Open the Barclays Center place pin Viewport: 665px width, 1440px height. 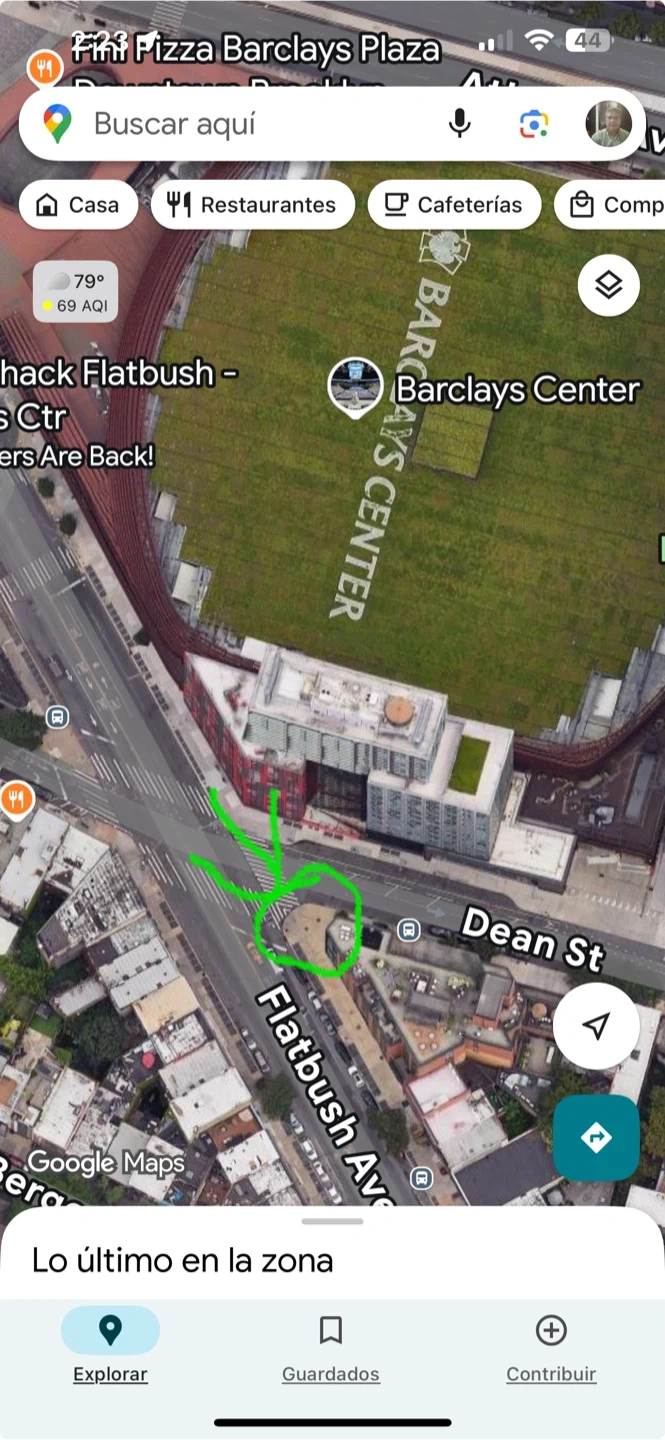coord(355,386)
